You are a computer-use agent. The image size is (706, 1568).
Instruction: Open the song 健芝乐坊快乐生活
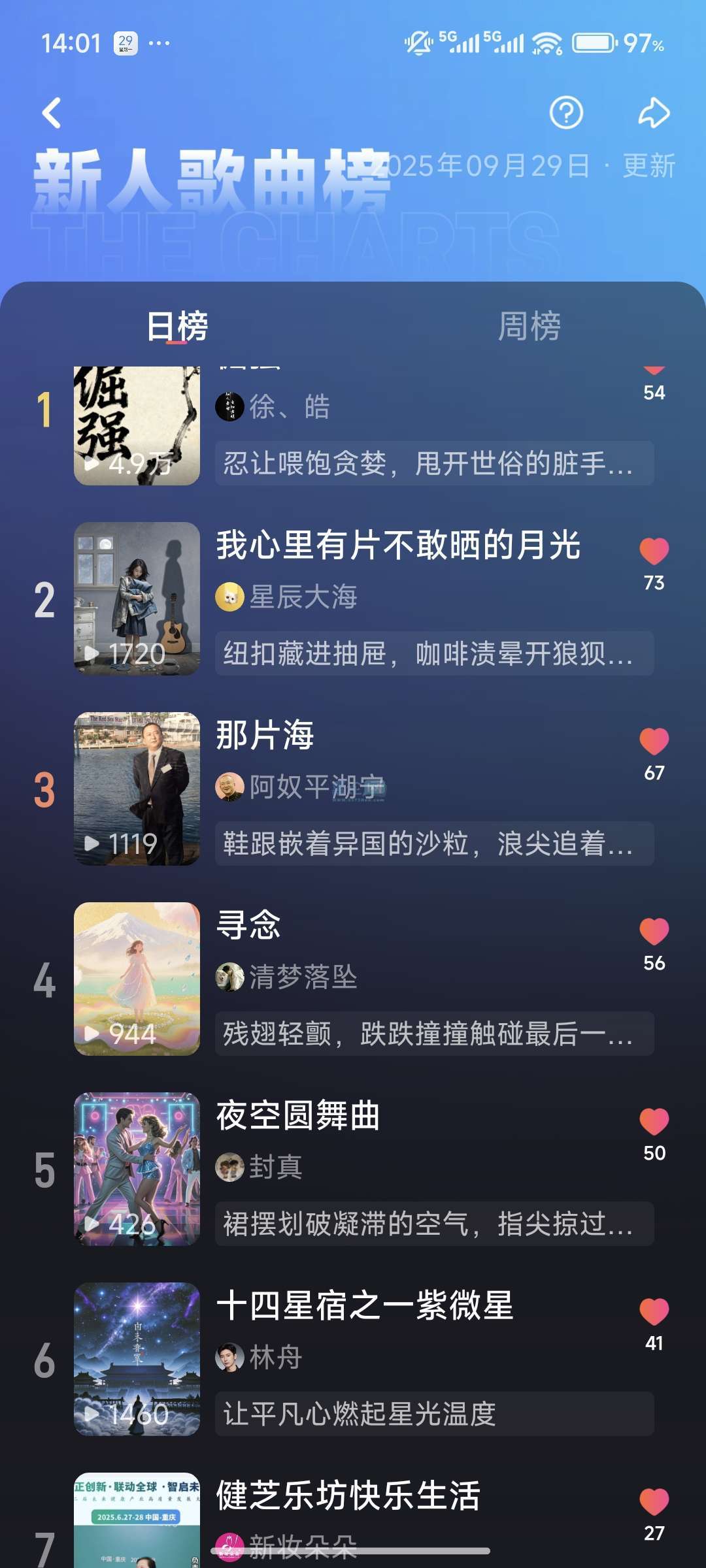point(348,1495)
